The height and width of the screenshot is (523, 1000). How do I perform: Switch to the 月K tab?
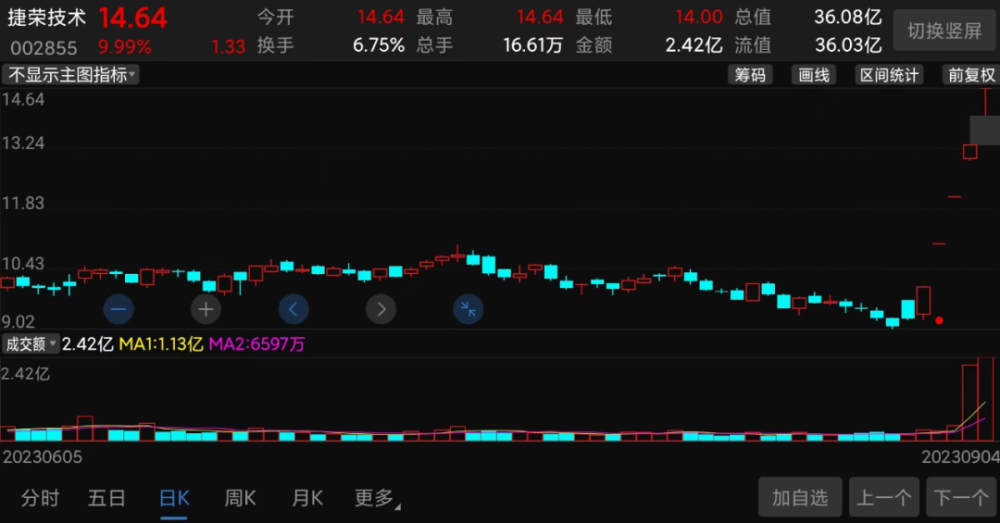307,498
